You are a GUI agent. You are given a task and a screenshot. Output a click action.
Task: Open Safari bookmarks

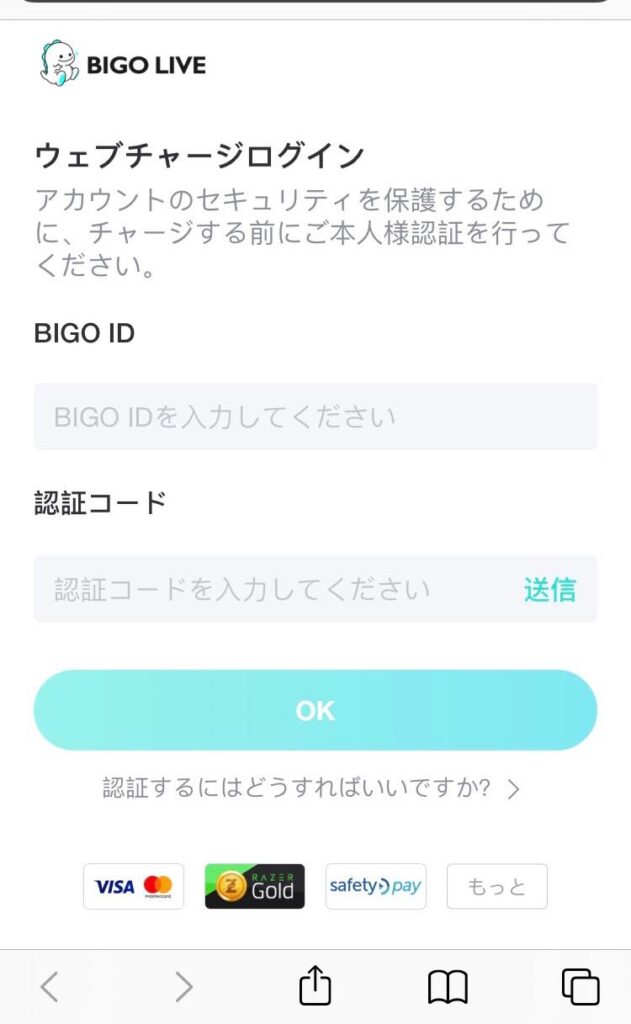[447, 987]
